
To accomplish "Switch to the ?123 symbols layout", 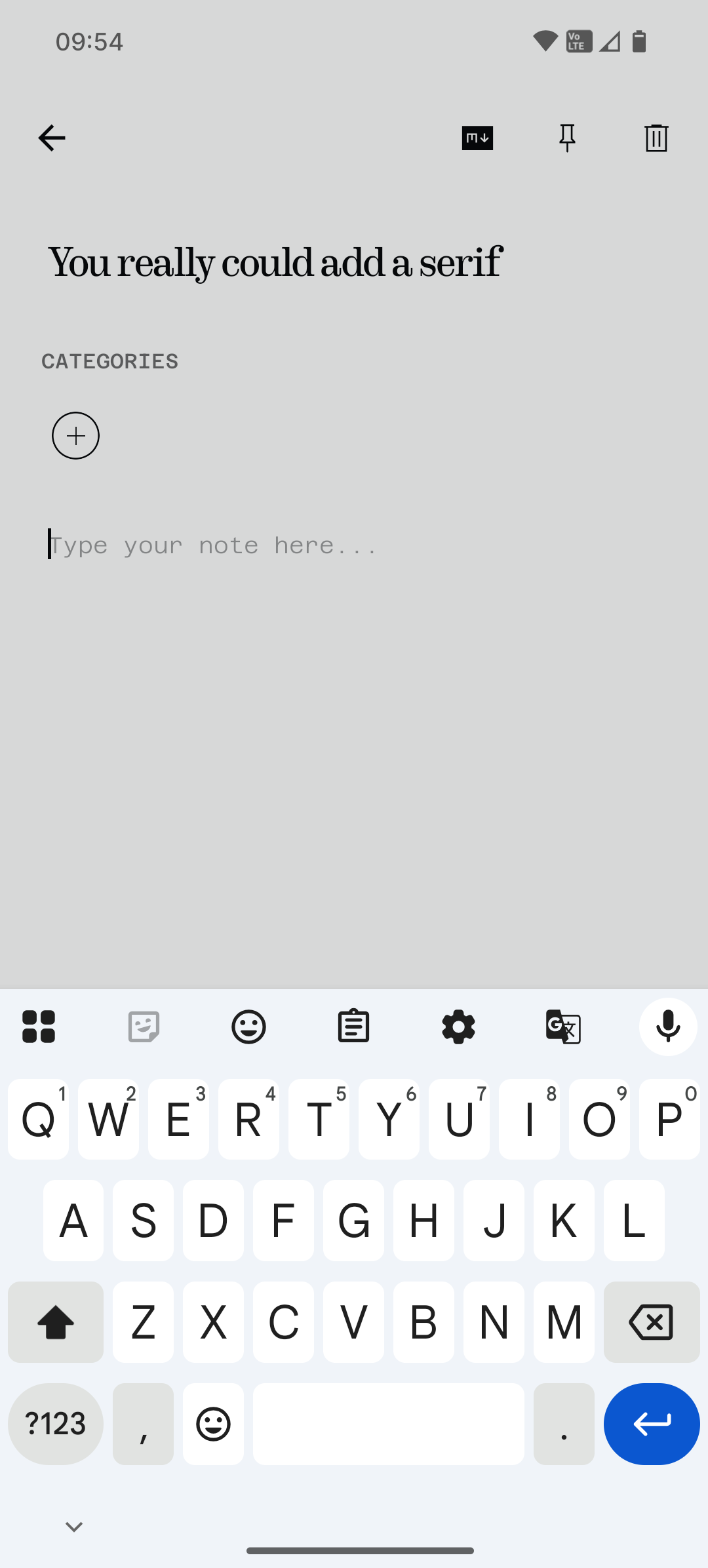I will tap(56, 1424).
